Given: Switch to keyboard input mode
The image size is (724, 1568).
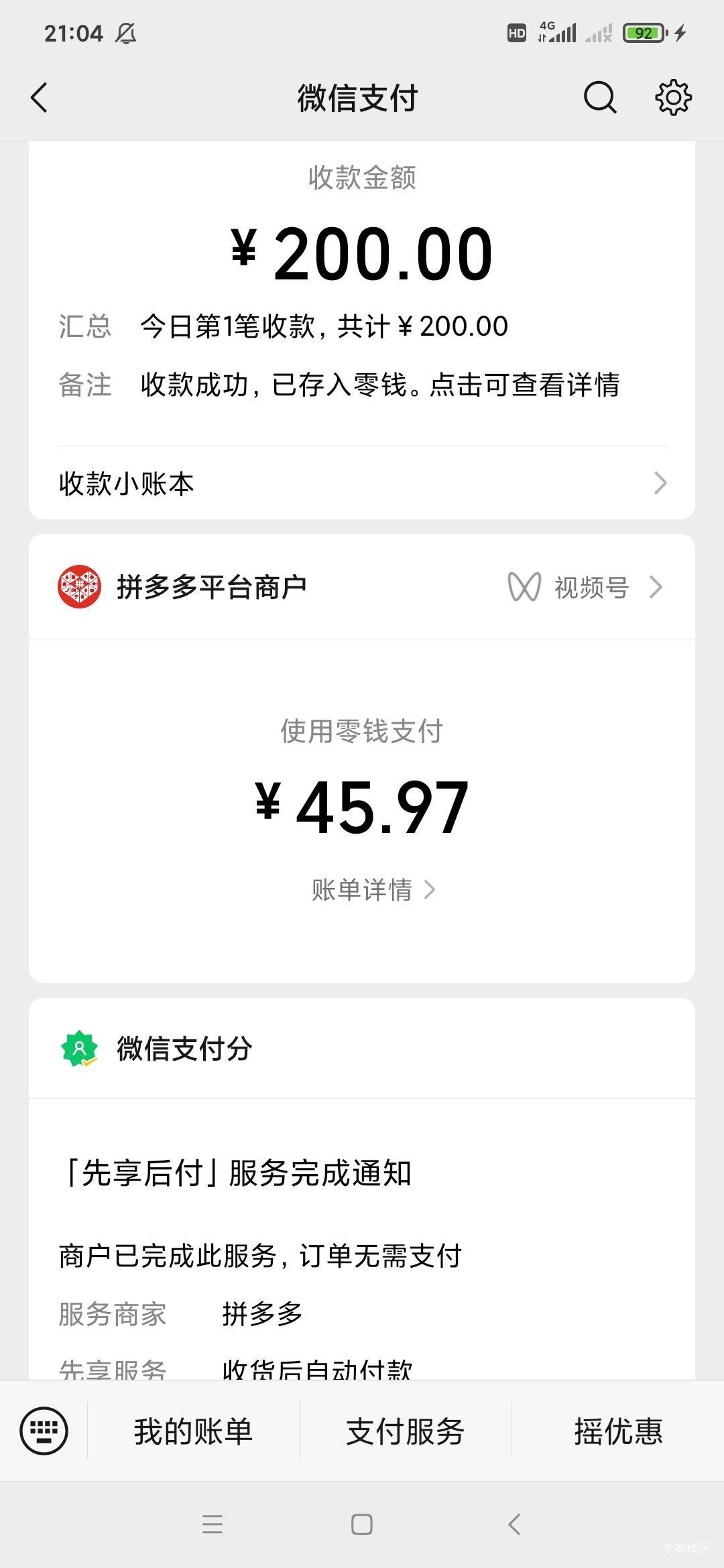Looking at the screenshot, I should [x=44, y=1431].
